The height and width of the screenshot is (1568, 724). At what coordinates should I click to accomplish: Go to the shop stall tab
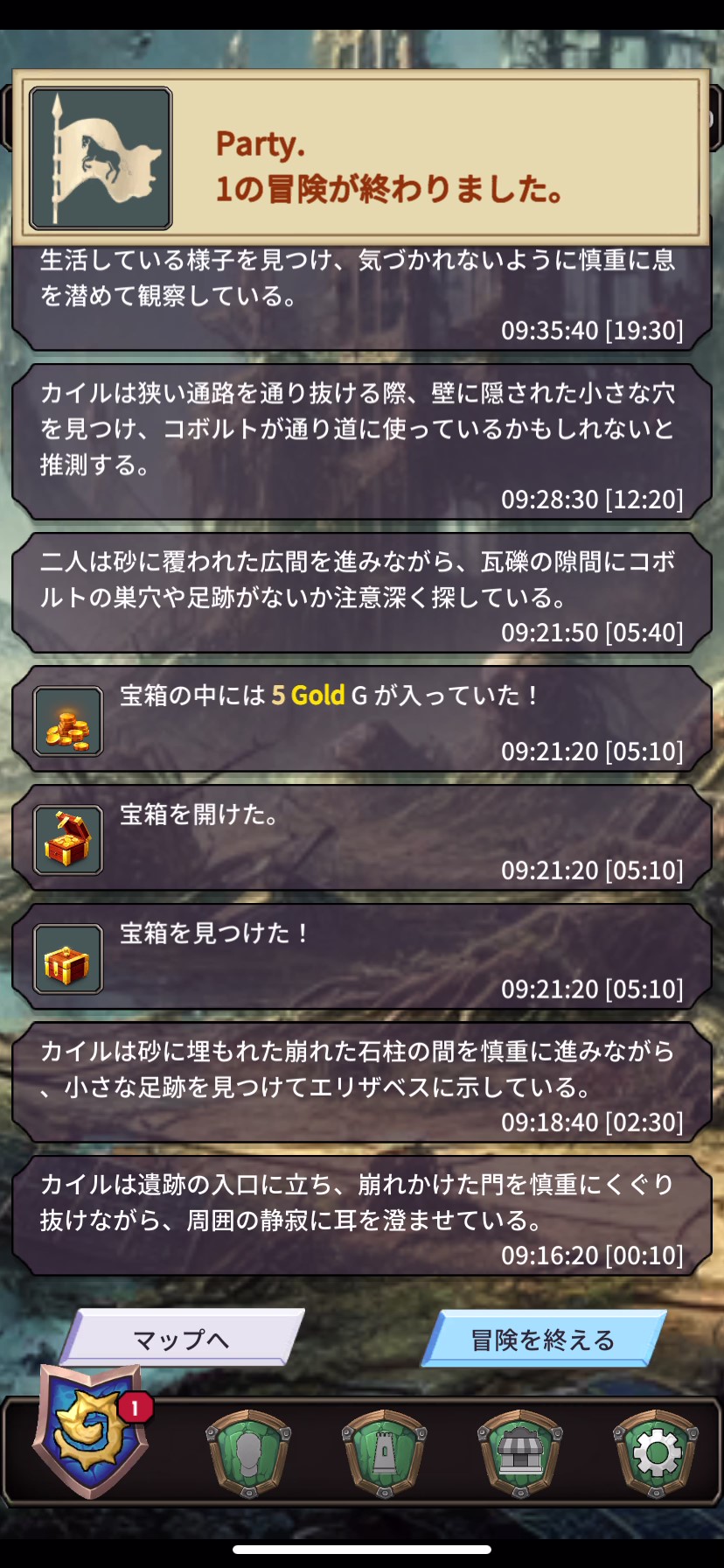click(x=519, y=1453)
